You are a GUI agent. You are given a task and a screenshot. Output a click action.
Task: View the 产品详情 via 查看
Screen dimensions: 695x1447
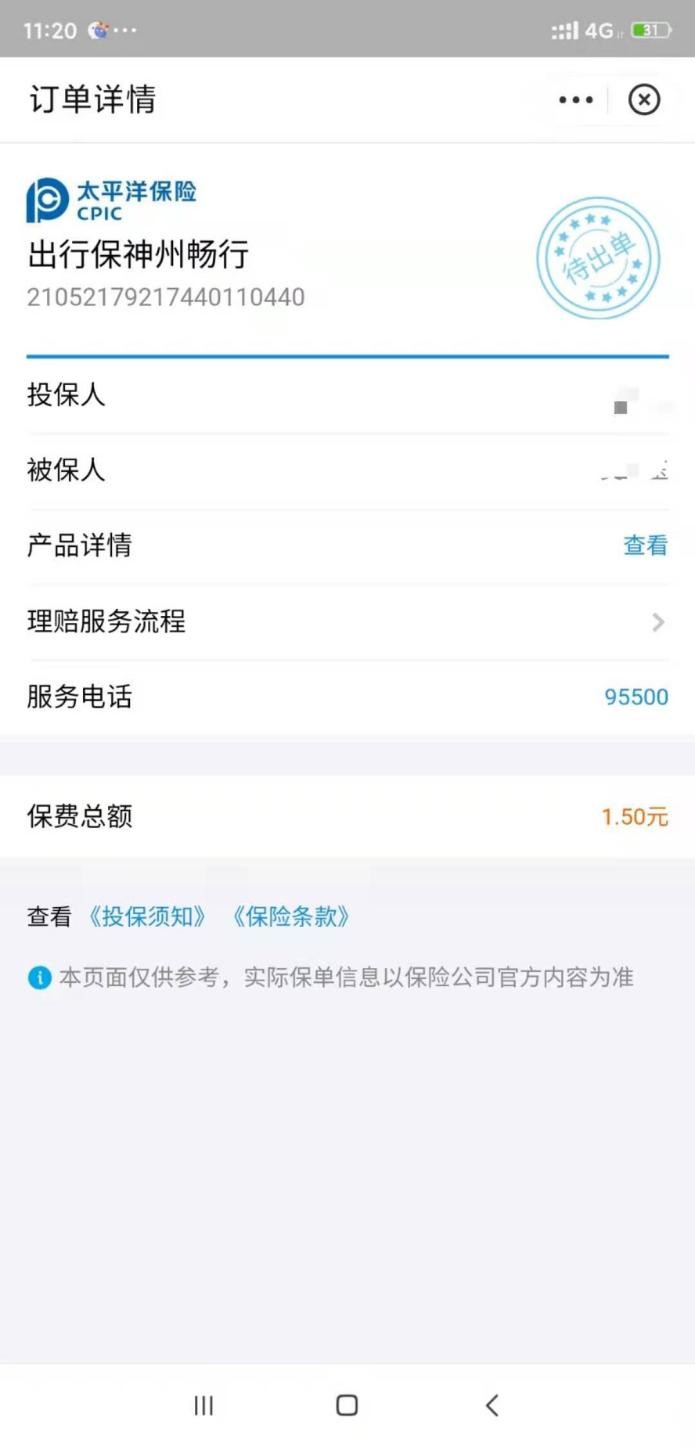click(645, 546)
